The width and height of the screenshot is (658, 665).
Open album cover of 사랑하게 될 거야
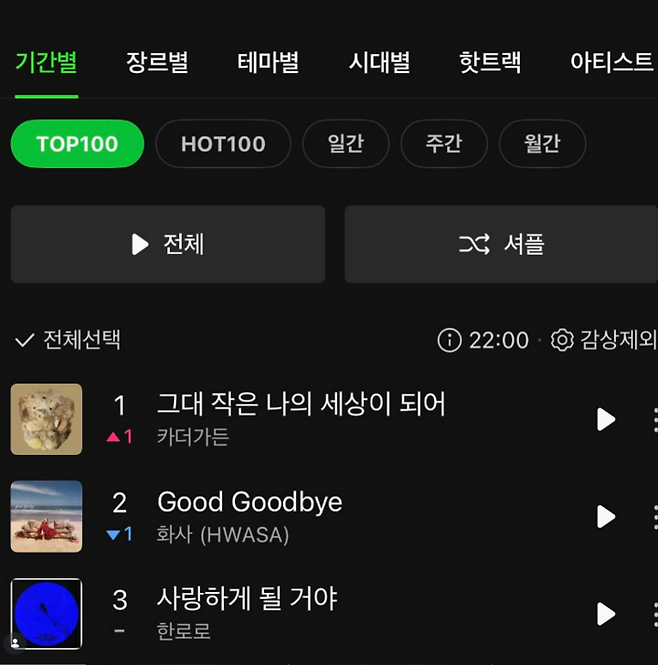46,614
